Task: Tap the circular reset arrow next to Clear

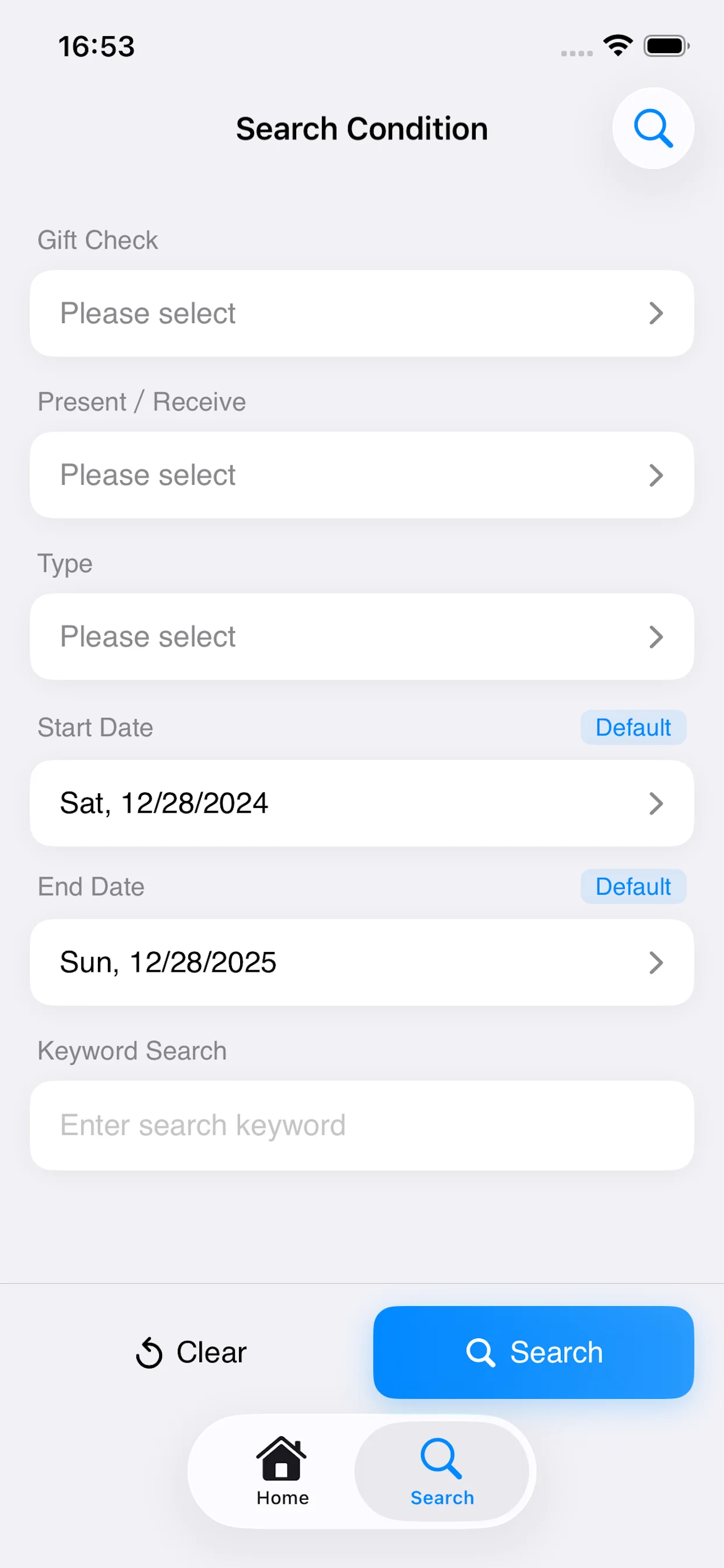Action: point(150,1353)
